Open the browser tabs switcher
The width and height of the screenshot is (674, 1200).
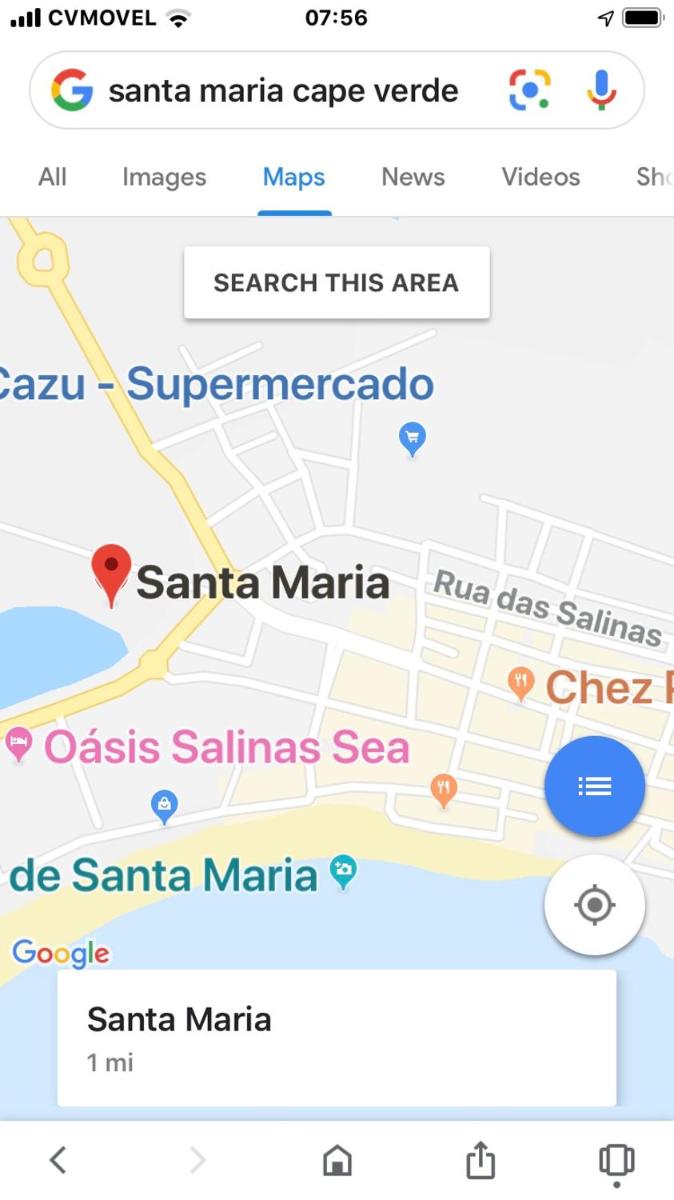[x=616, y=1160]
